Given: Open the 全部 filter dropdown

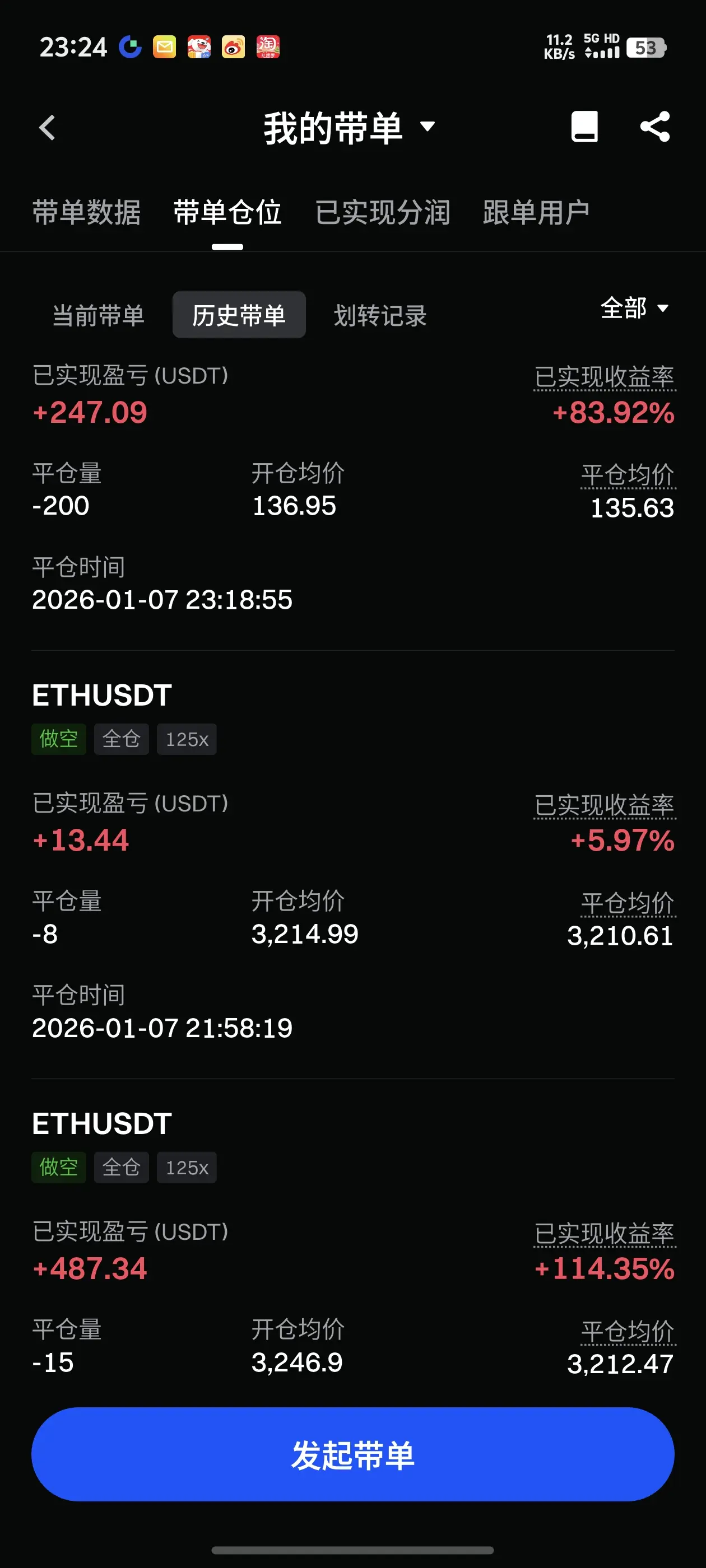Looking at the screenshot, I should click(634, 308).
